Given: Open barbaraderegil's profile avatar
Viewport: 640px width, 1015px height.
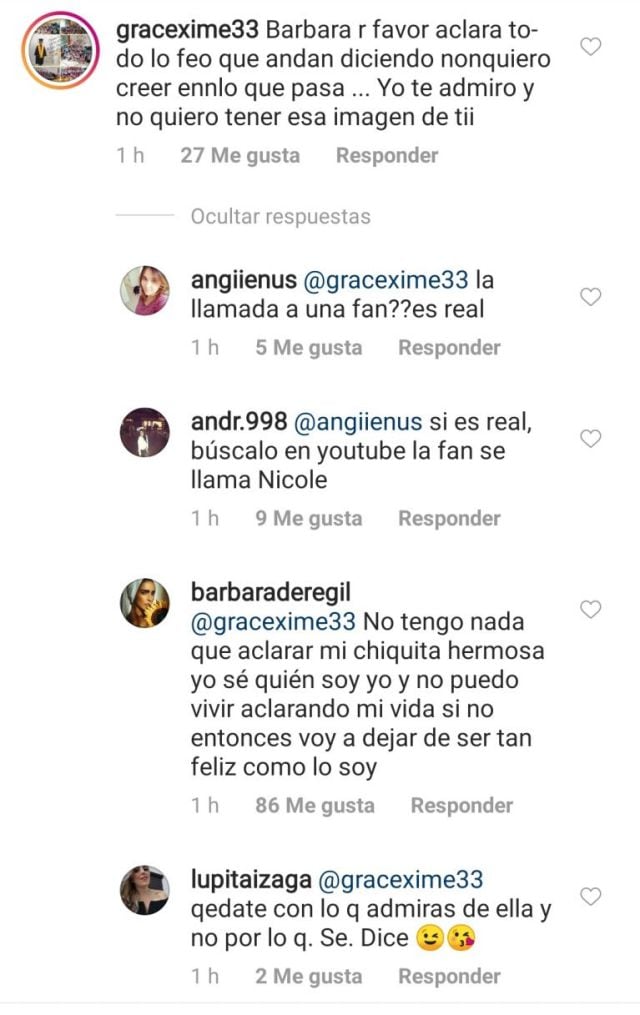Looking at the screenshot, I should click(x=145, y=603).
